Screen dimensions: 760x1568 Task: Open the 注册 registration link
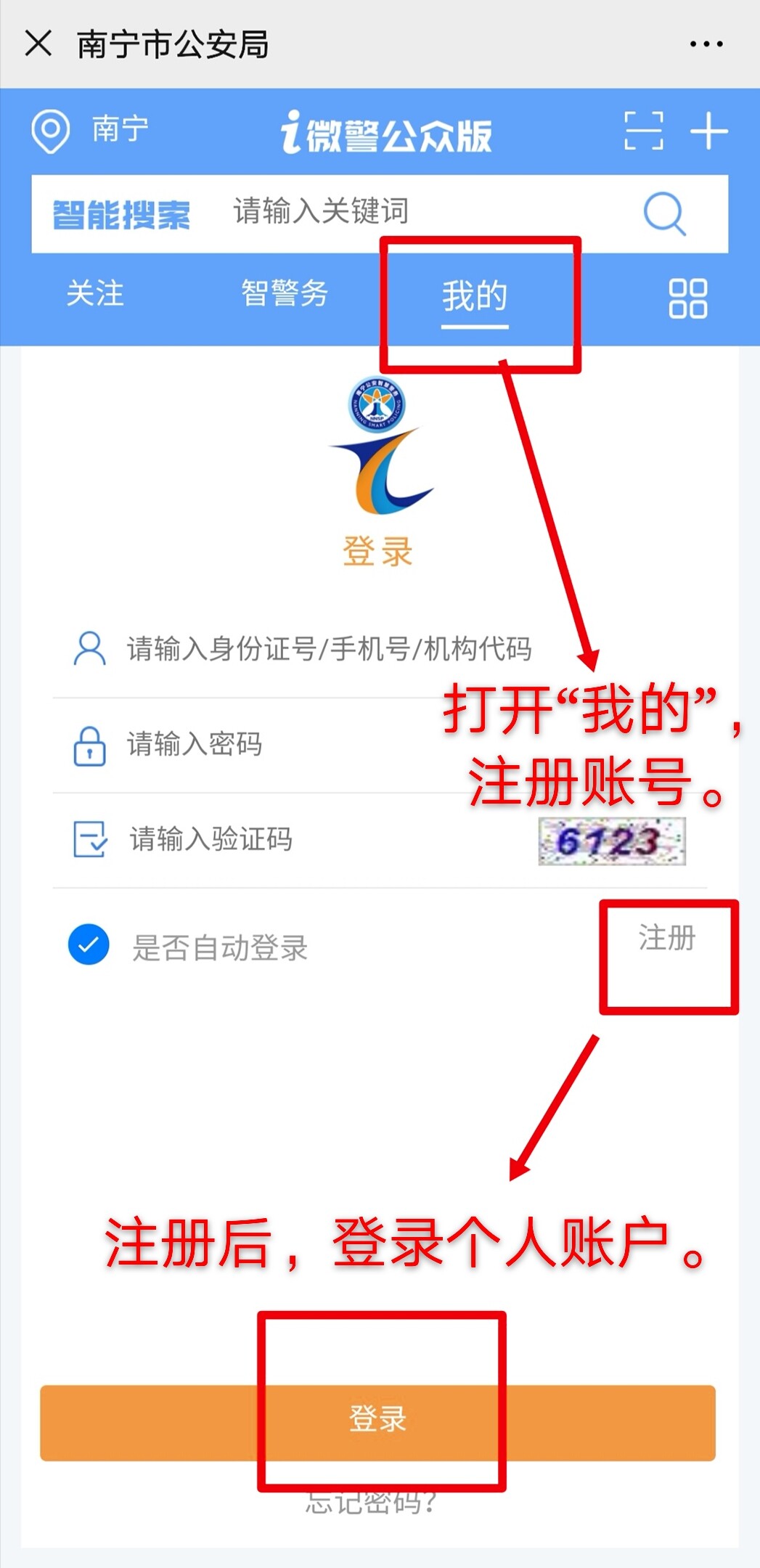click(667, 938)
